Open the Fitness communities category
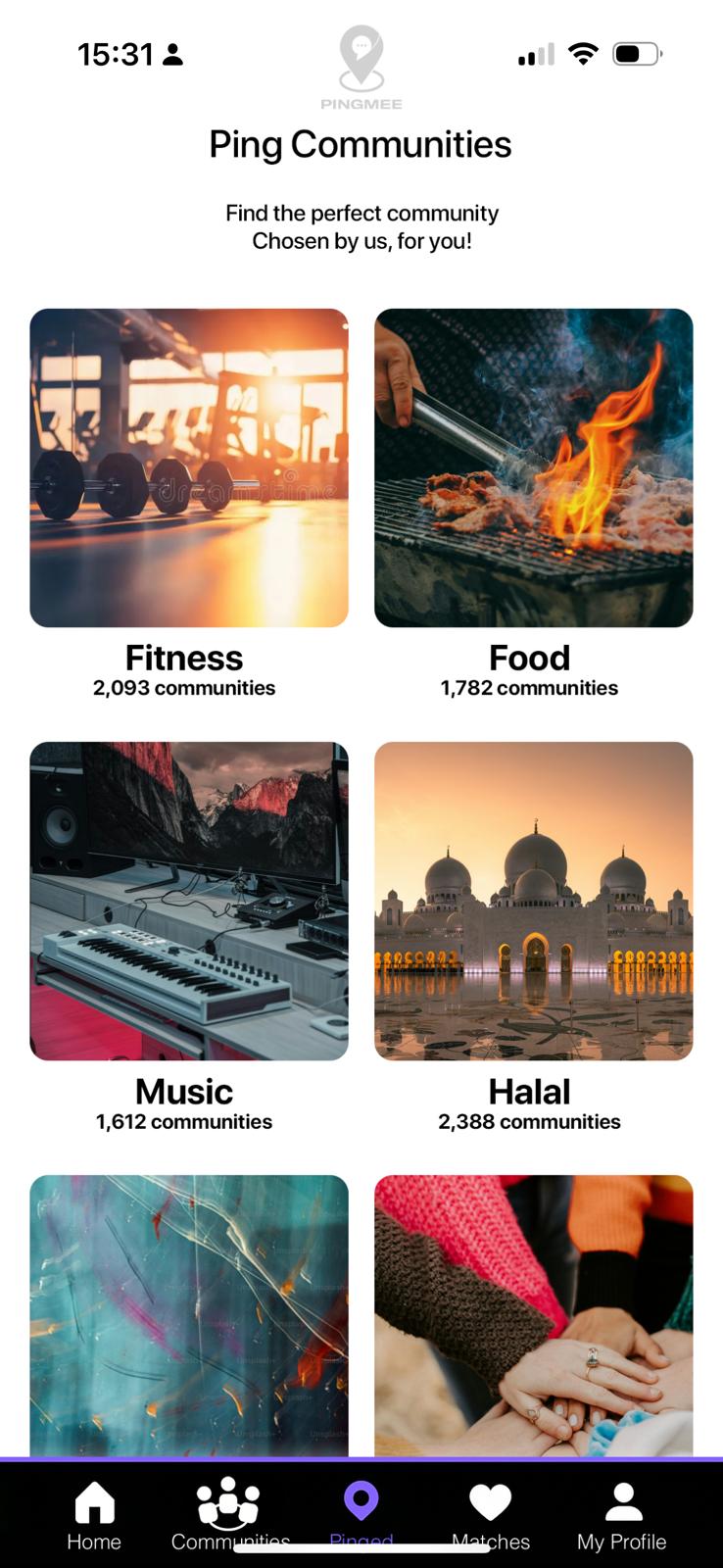723x1568 pixels. (x=189, y=468)
